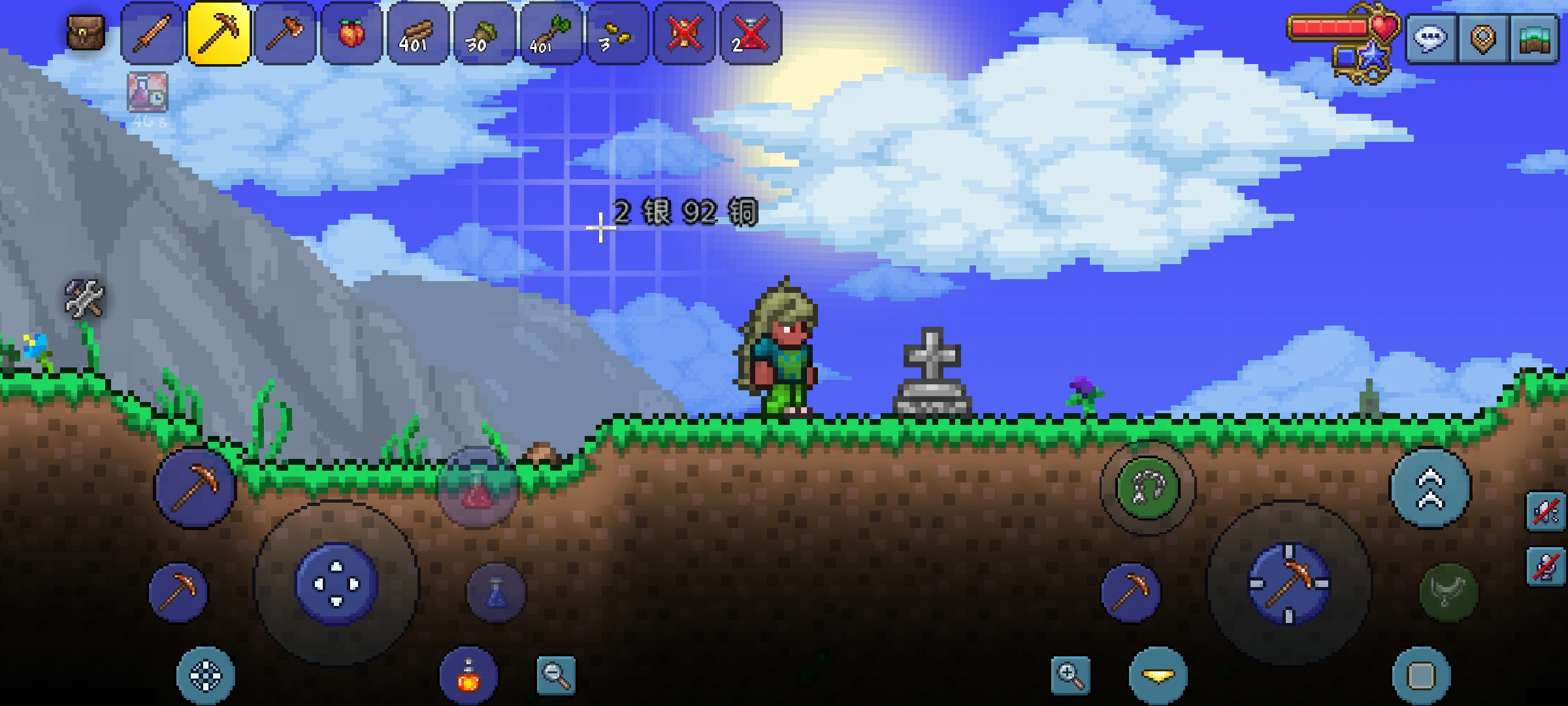Select the acorn stack of 30
This screenshot has height=706, width=1568.
(485, 33)
